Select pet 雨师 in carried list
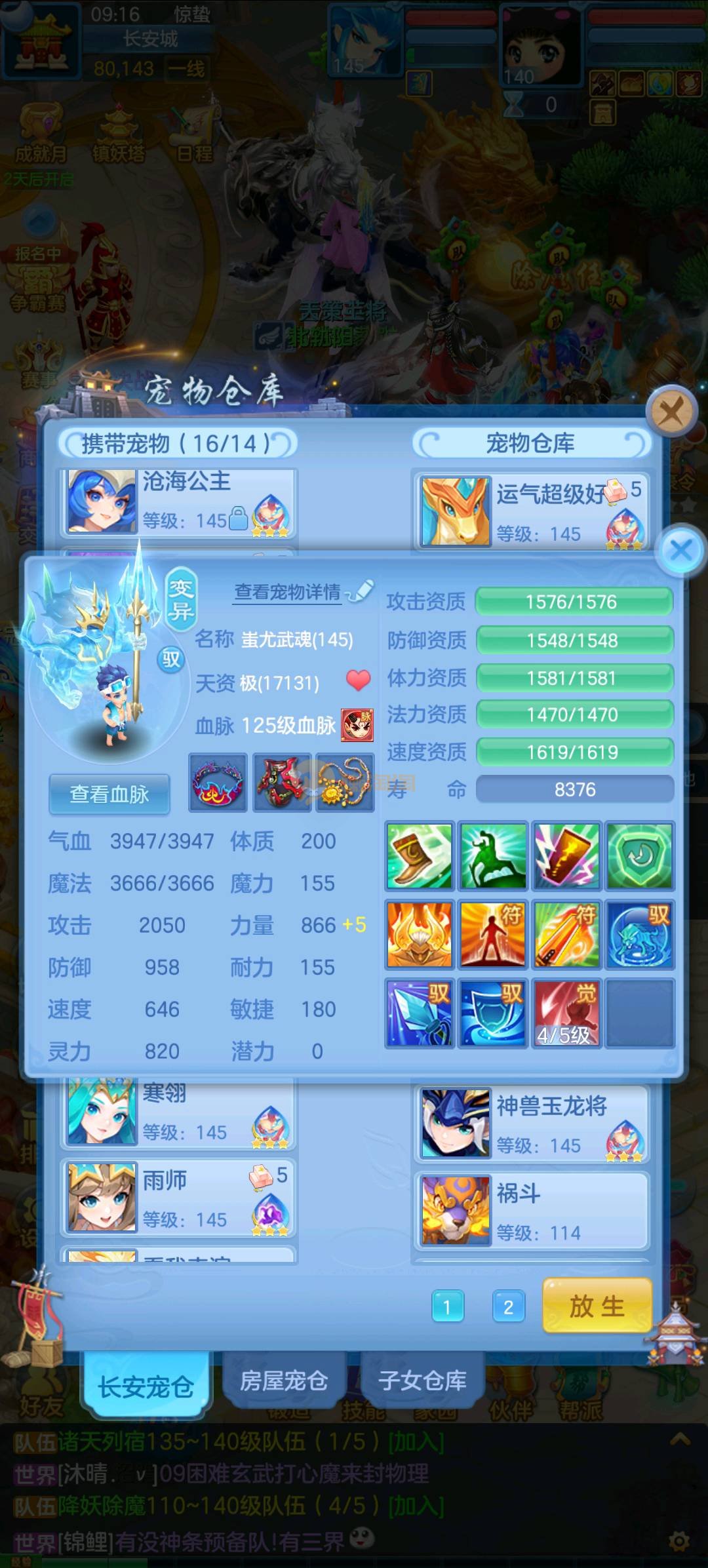The height and width of the screenshot is (1568, 708). click(x=178, y=1198)
